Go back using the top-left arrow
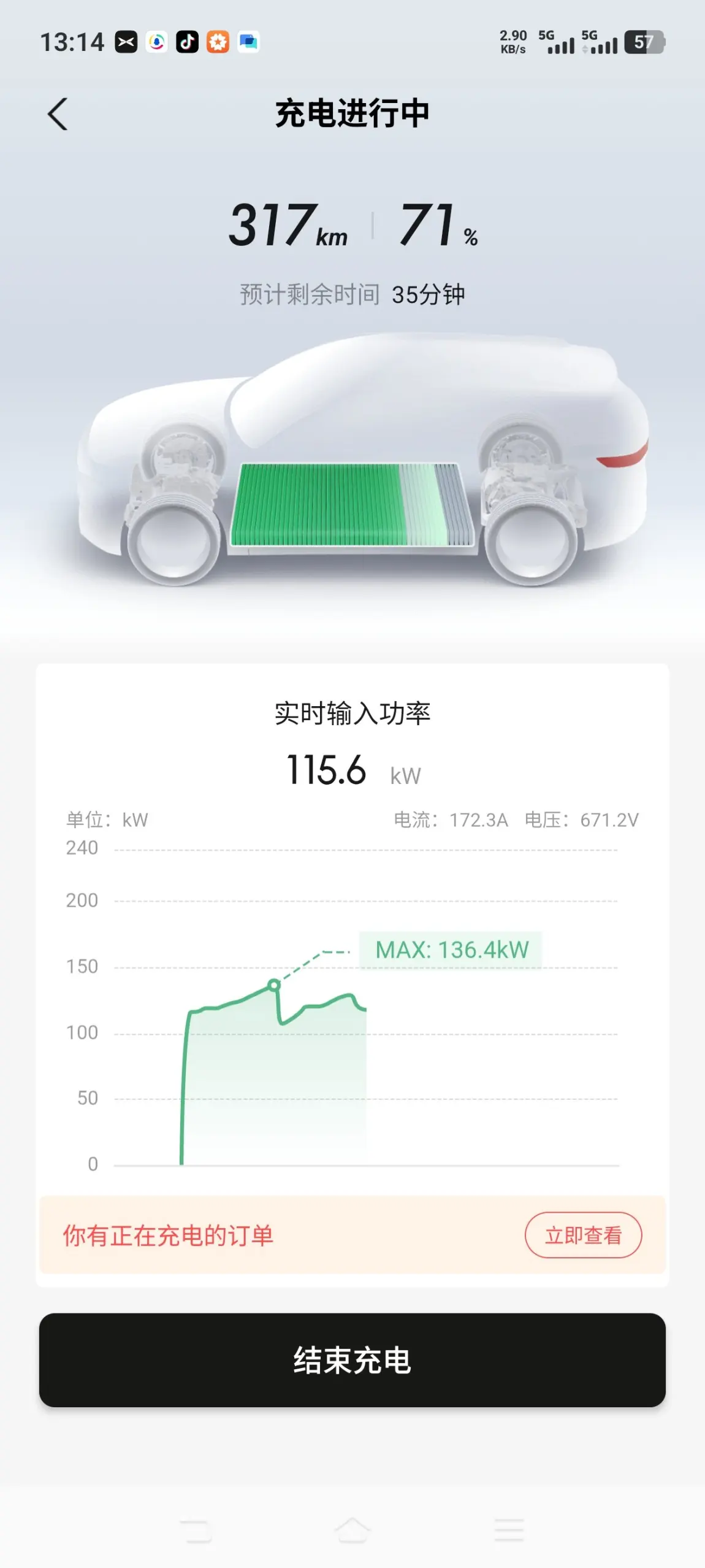 tap(58, 114)
